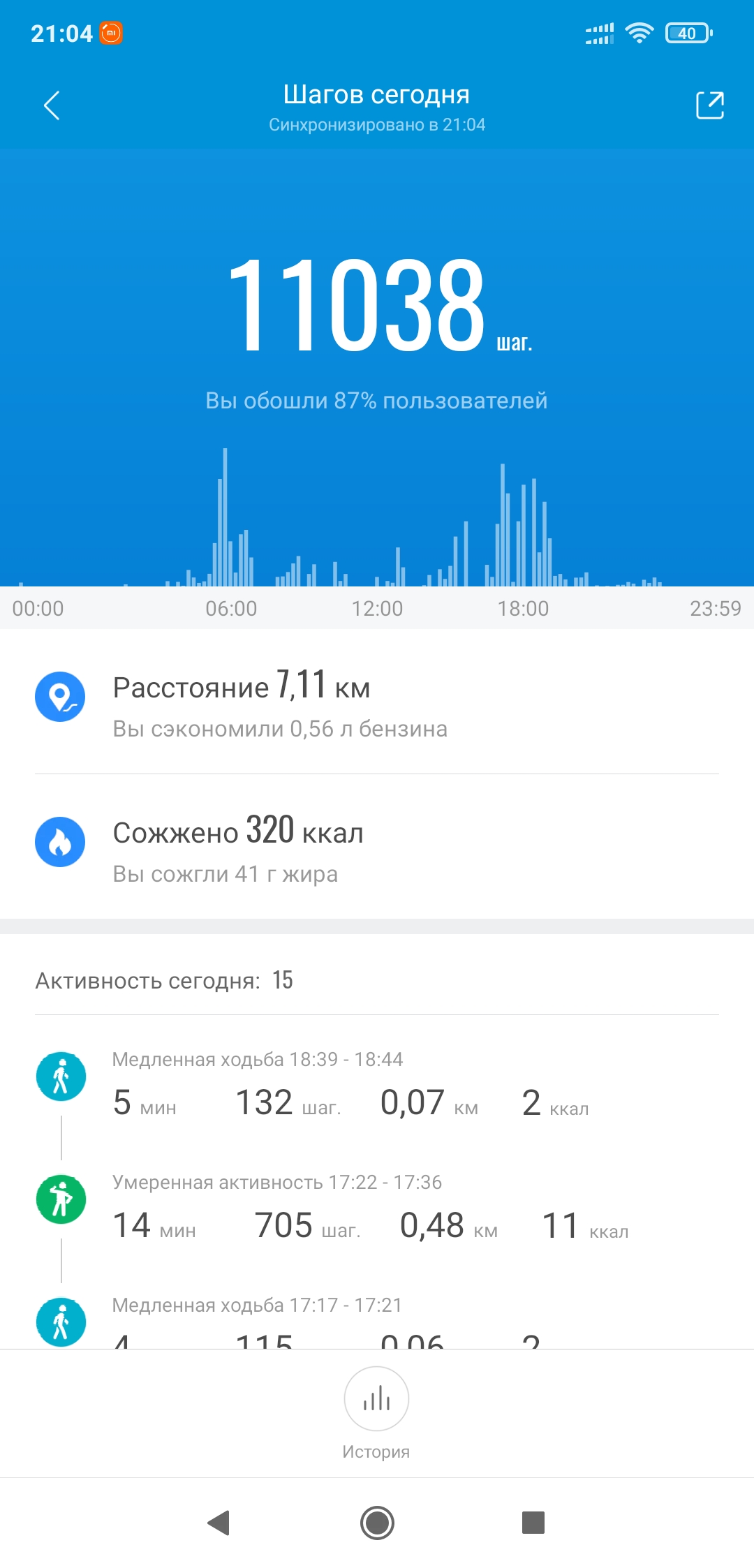Open sharing via the export icon
Viewport: 754px width, 1568px height.
(710, 106)
